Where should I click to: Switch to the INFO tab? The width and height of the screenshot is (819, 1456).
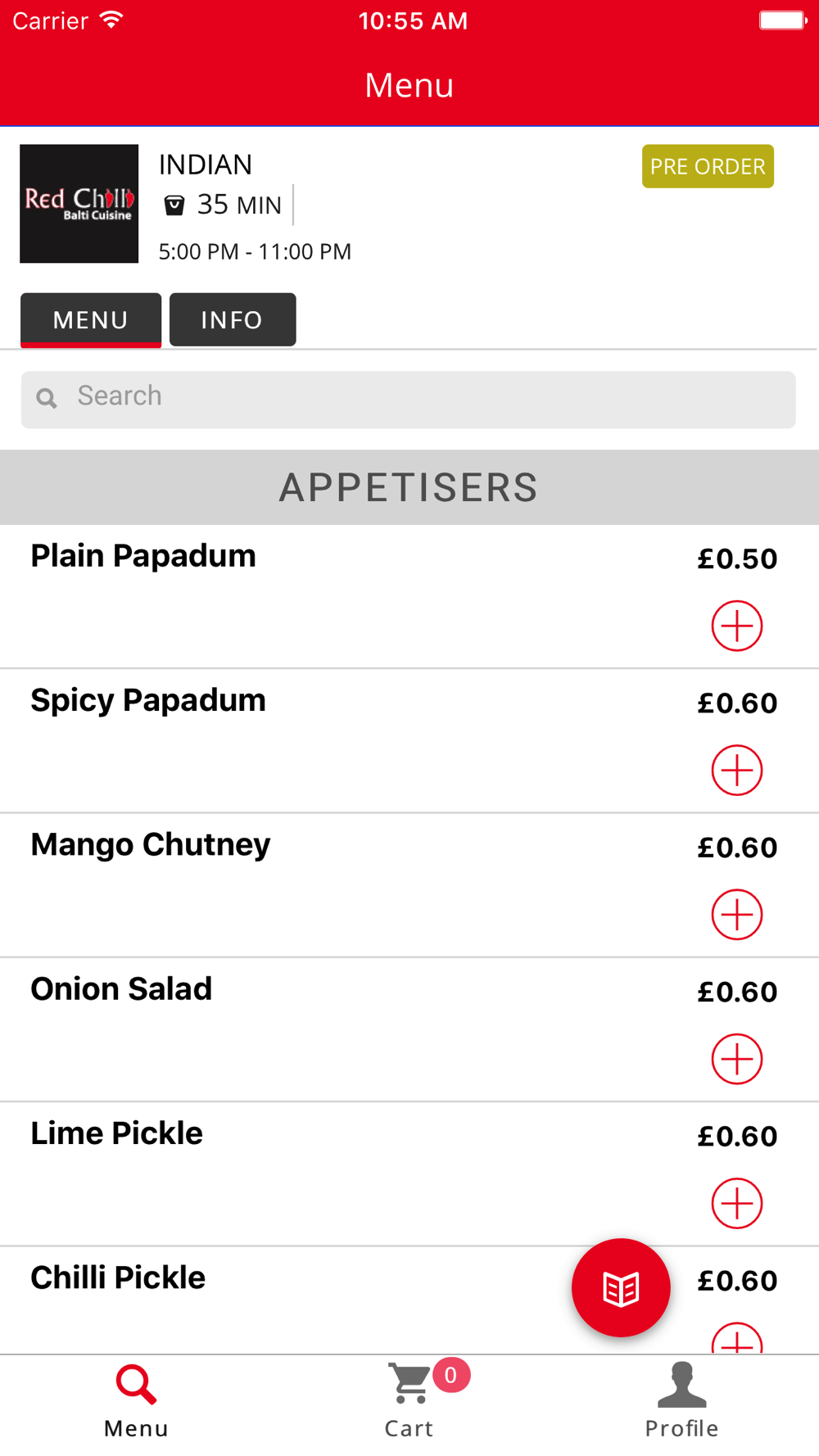233,319
